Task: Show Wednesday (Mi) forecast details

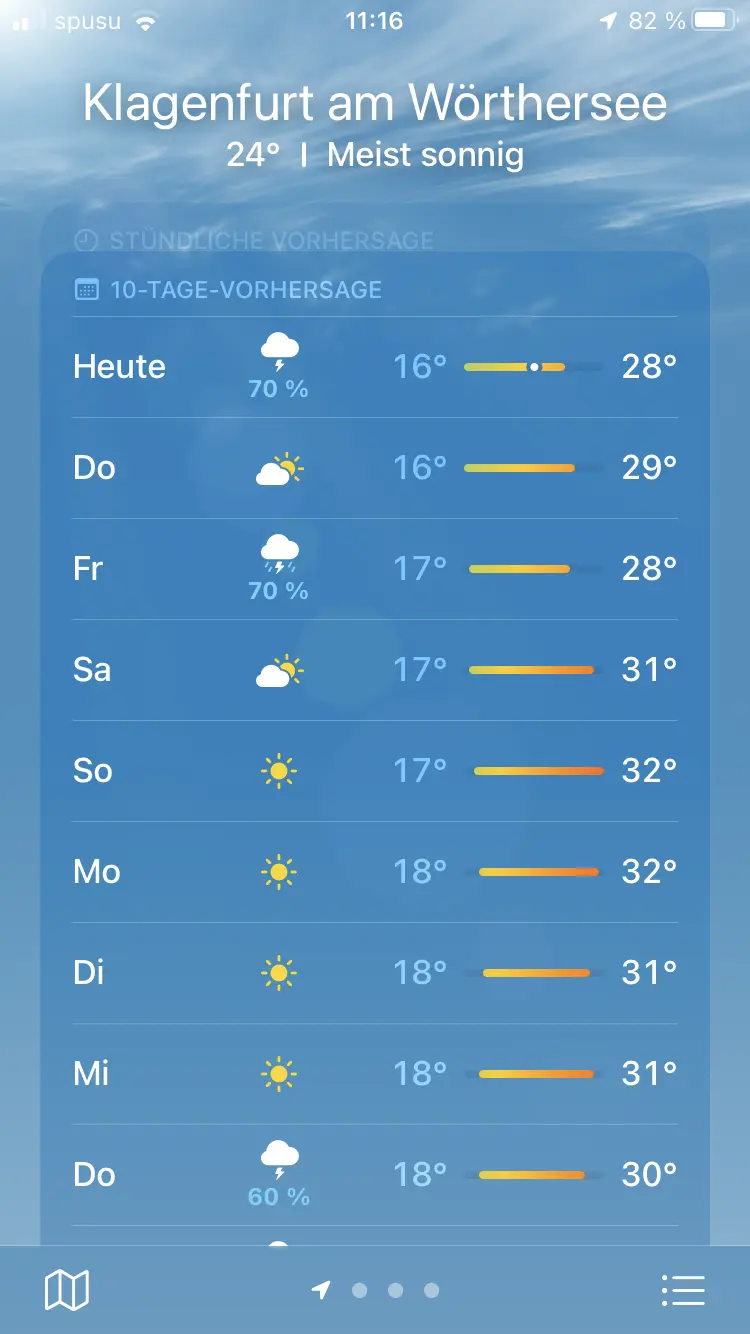Action: (375, 1074)
